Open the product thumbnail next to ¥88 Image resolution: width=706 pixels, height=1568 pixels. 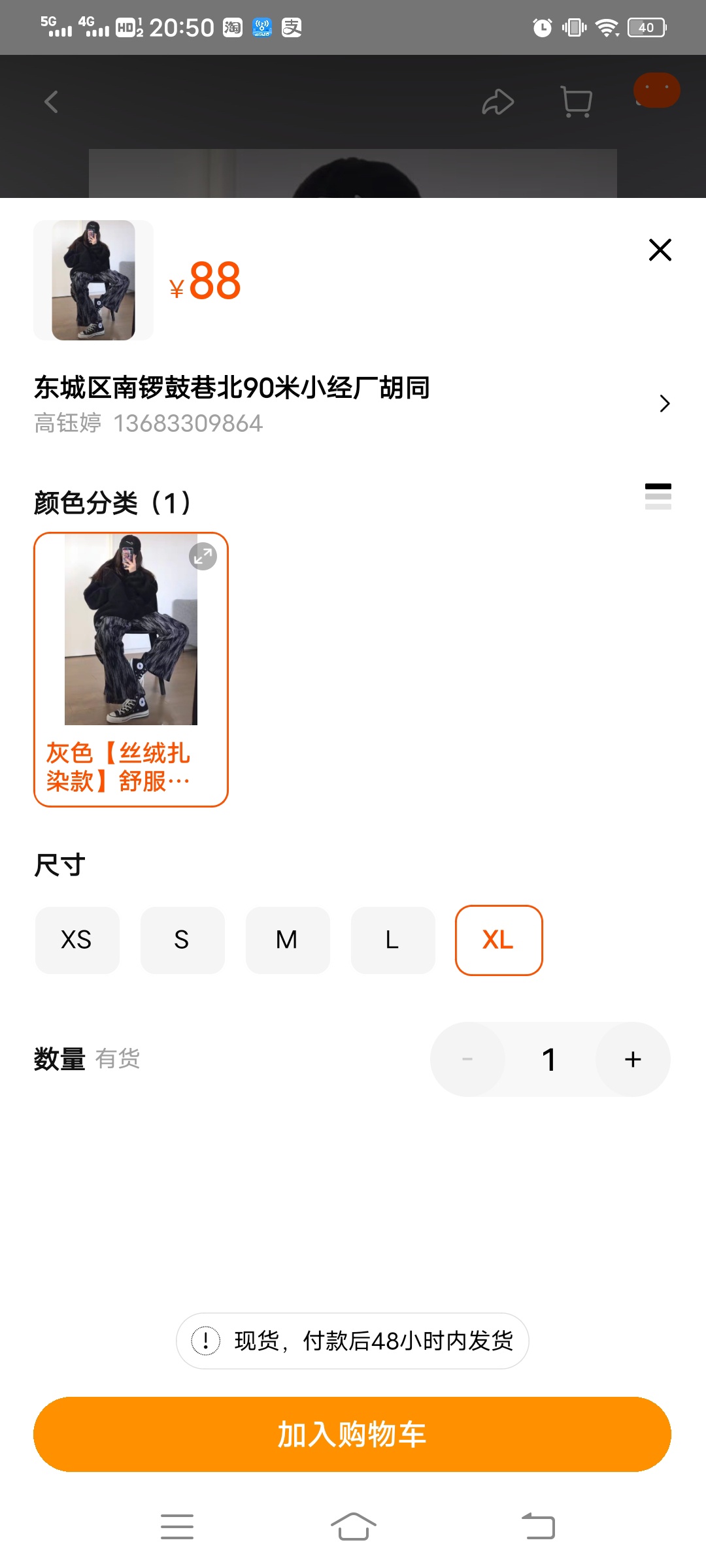pyautogui.click(x=93, y=280)
